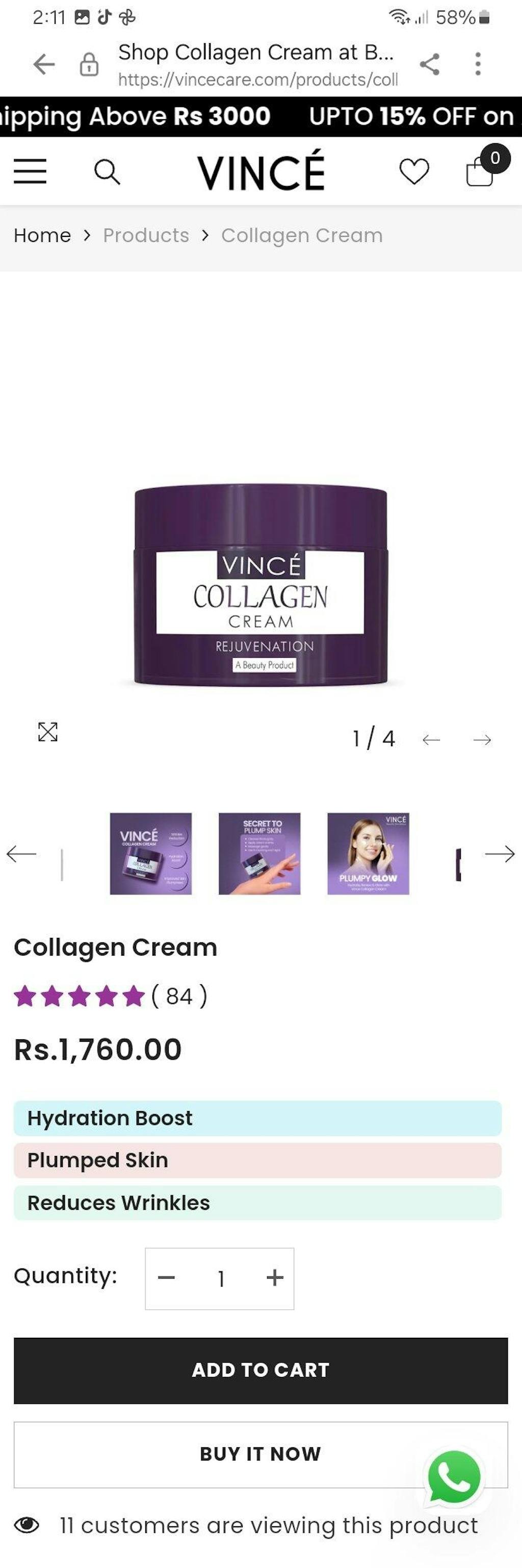The height and width of the screenshot is (1568, 522).
Task: Go to the Home breadcrumb
Action: pyautogui.click(x=42, y=235)
